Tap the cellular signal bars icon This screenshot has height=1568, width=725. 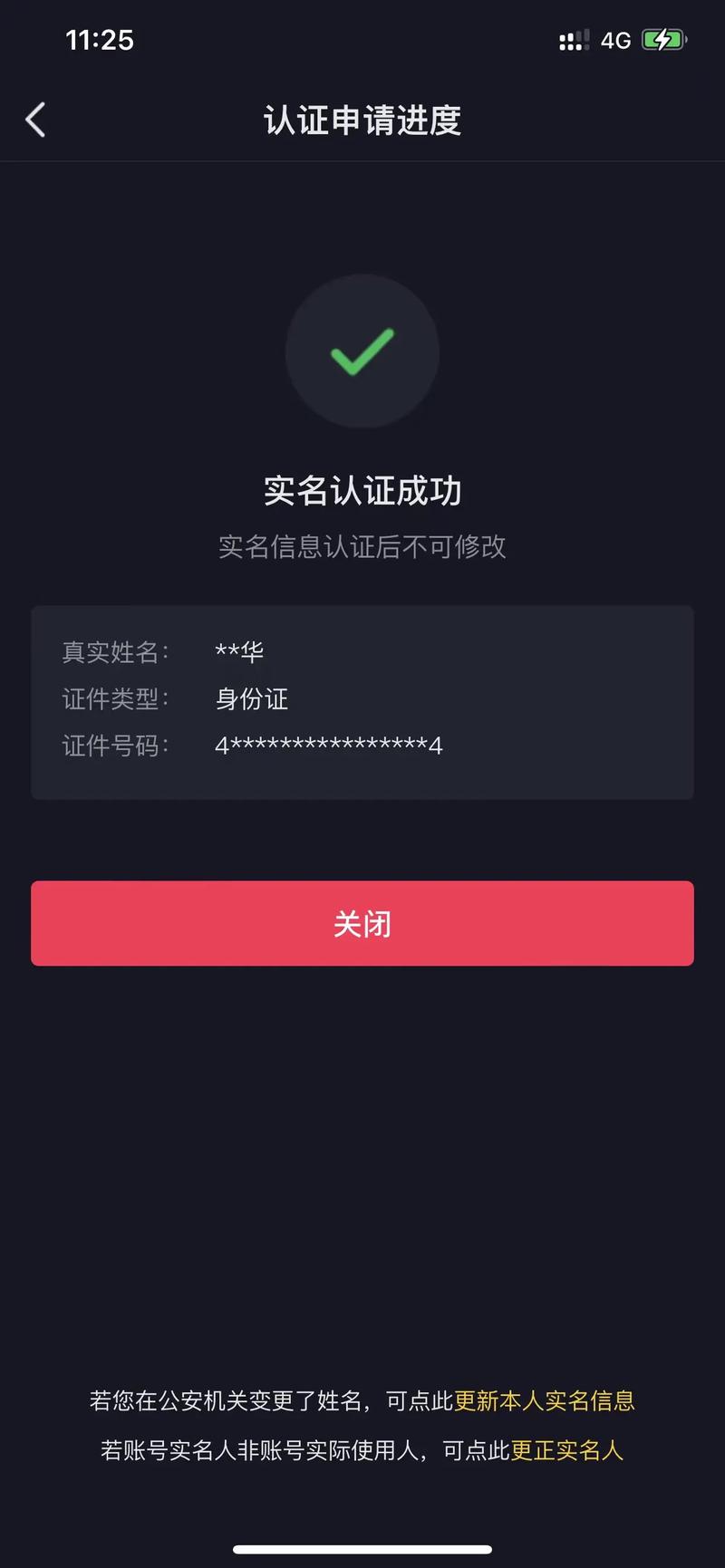574,39
